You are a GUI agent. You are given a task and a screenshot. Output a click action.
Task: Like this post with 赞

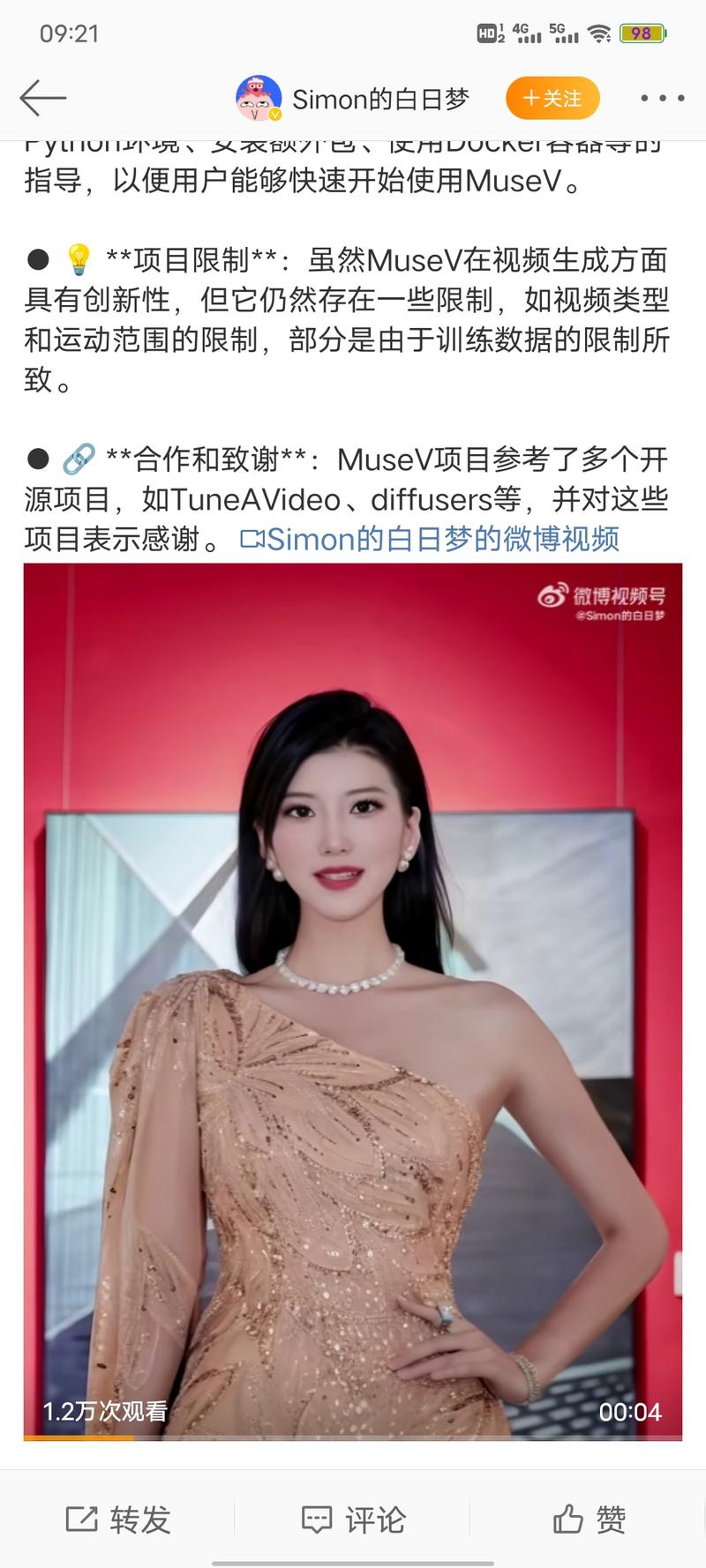tap(589, 1519)
